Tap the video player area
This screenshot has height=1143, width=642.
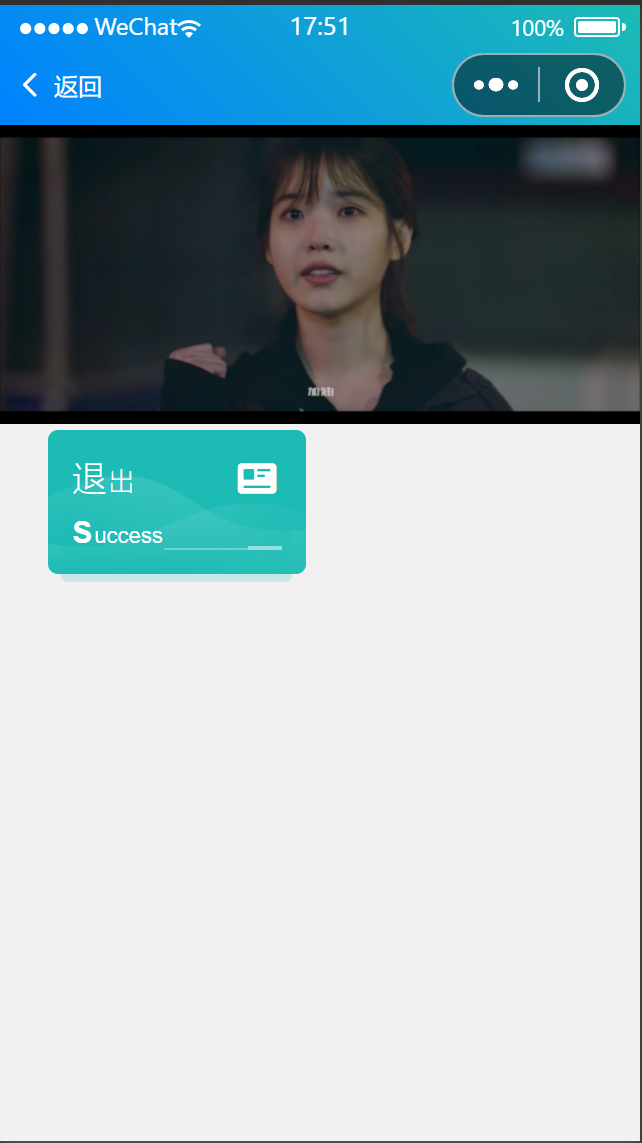320,274
